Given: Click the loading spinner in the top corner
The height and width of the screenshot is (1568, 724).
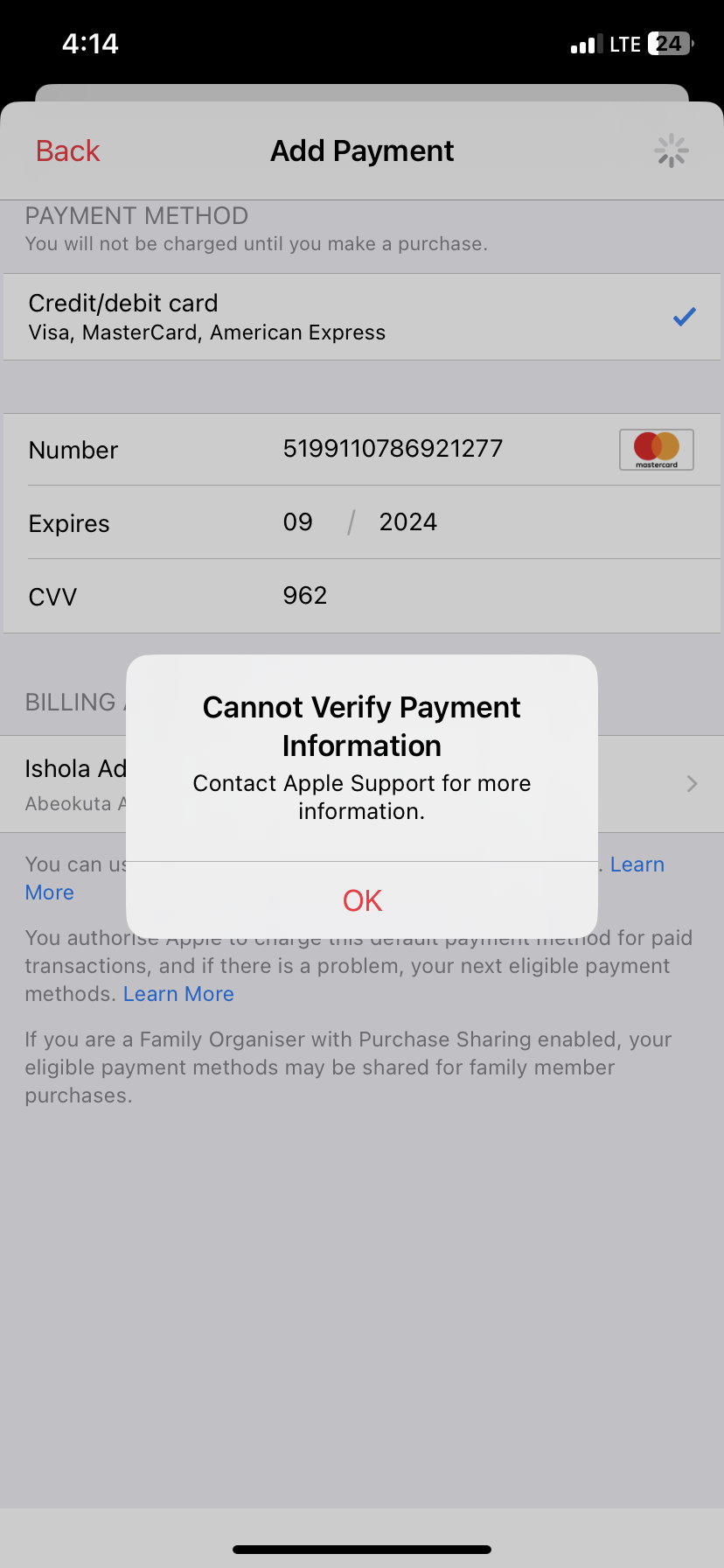Looking at the screenshot, I should click(x=671, y=150).
